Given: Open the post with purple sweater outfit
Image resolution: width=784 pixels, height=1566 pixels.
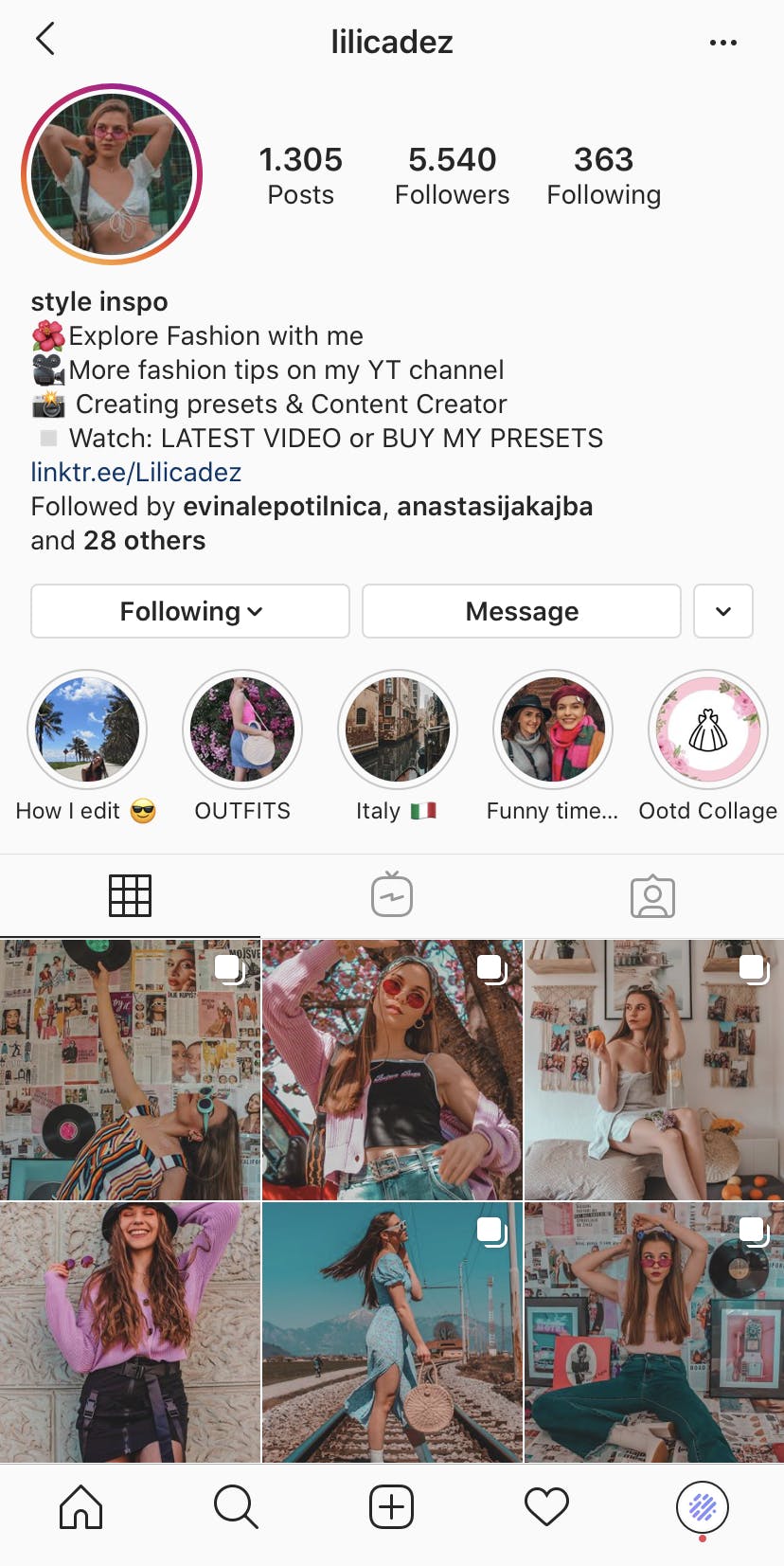Looking at the screenshot, I should (x=130, y=1332).
